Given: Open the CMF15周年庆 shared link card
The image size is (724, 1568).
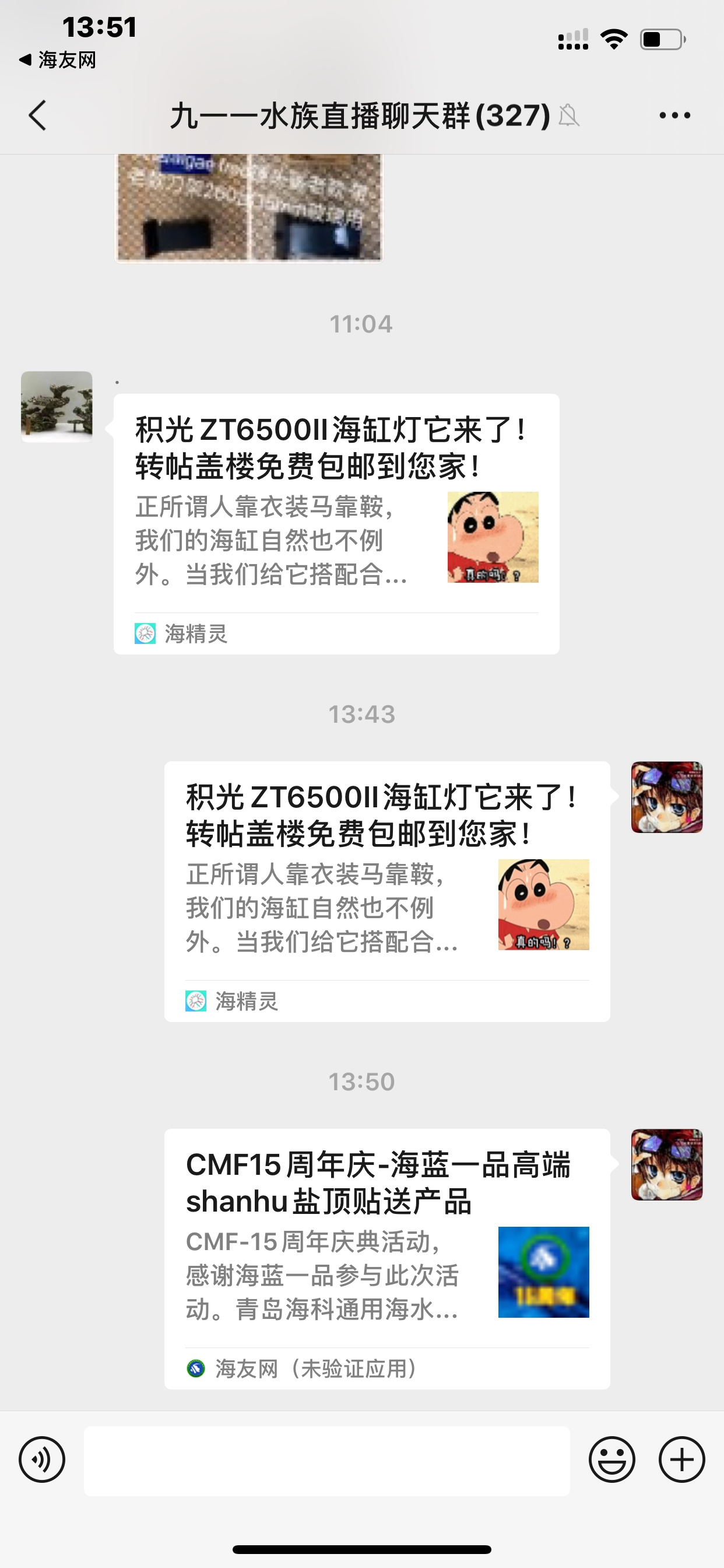Looking at the screenshot, I should [387, 1259].
